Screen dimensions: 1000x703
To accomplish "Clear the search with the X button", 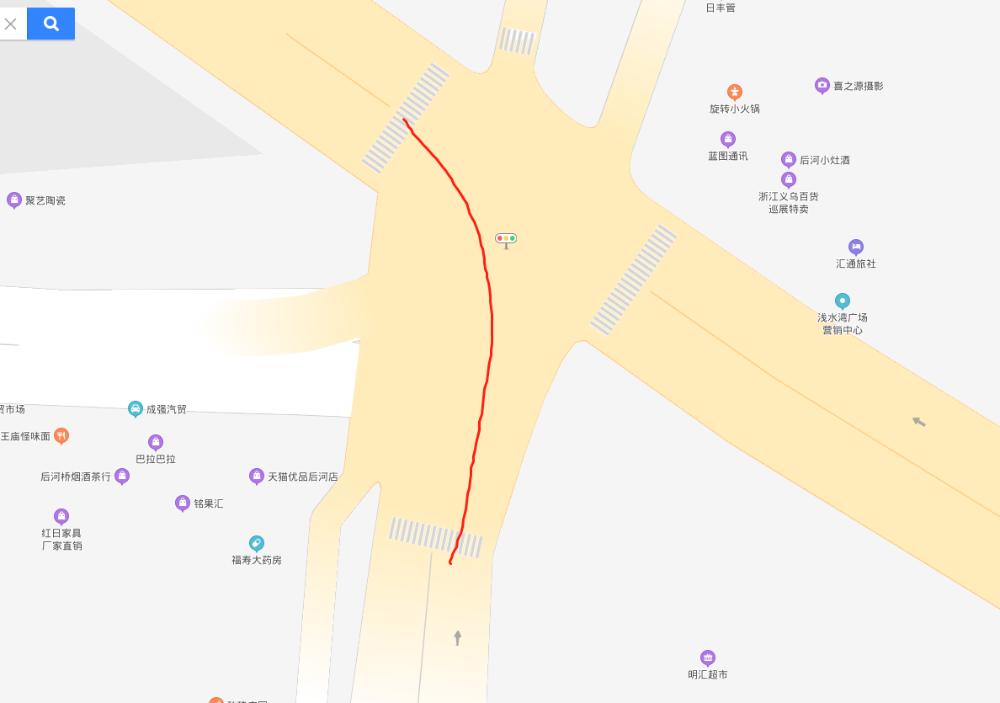I will [x=11, y=24].
